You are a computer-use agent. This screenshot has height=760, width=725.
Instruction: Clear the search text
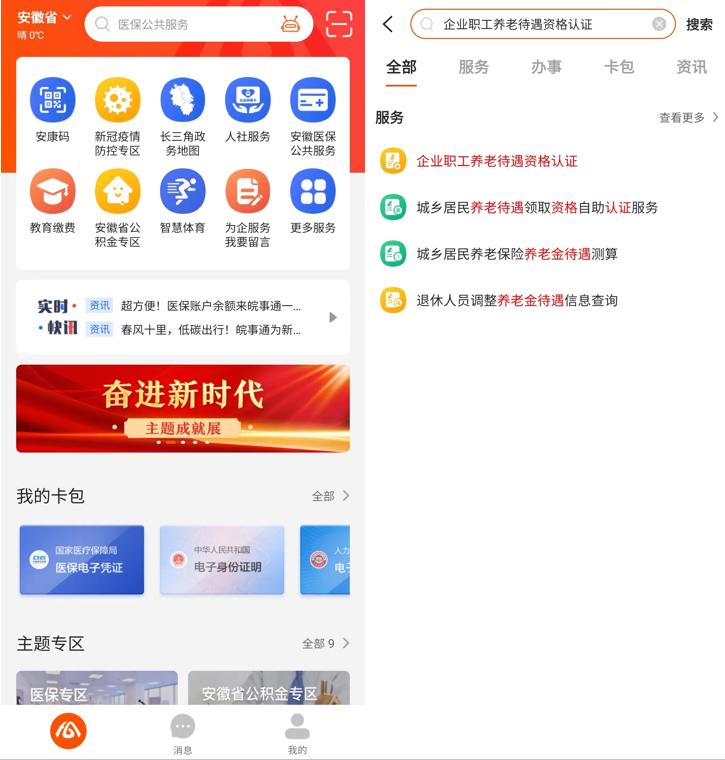(x=659, y=24)
